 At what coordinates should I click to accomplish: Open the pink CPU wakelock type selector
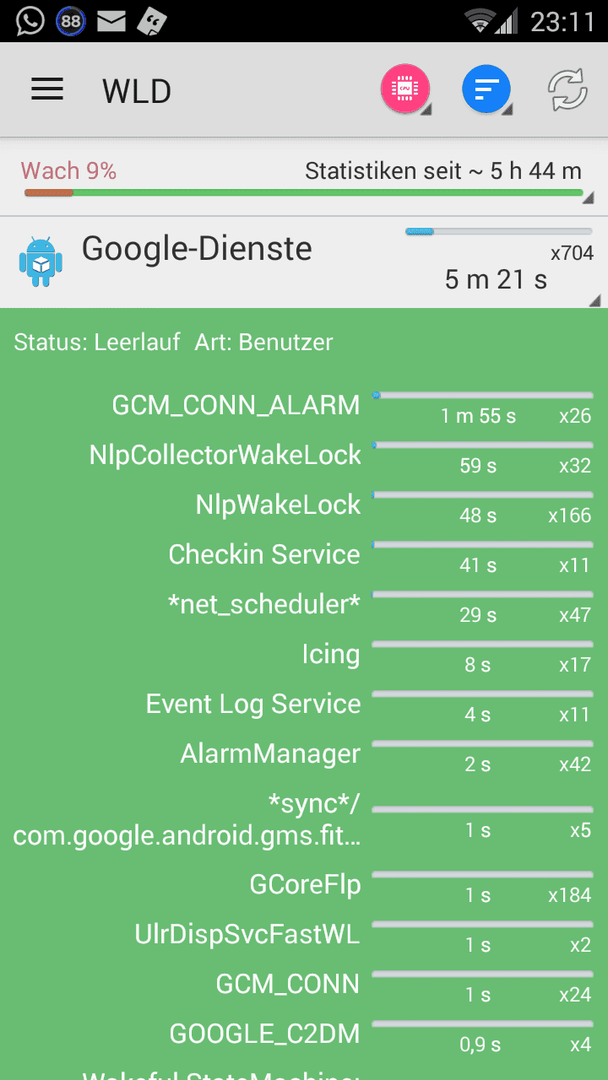pos(406,90)
